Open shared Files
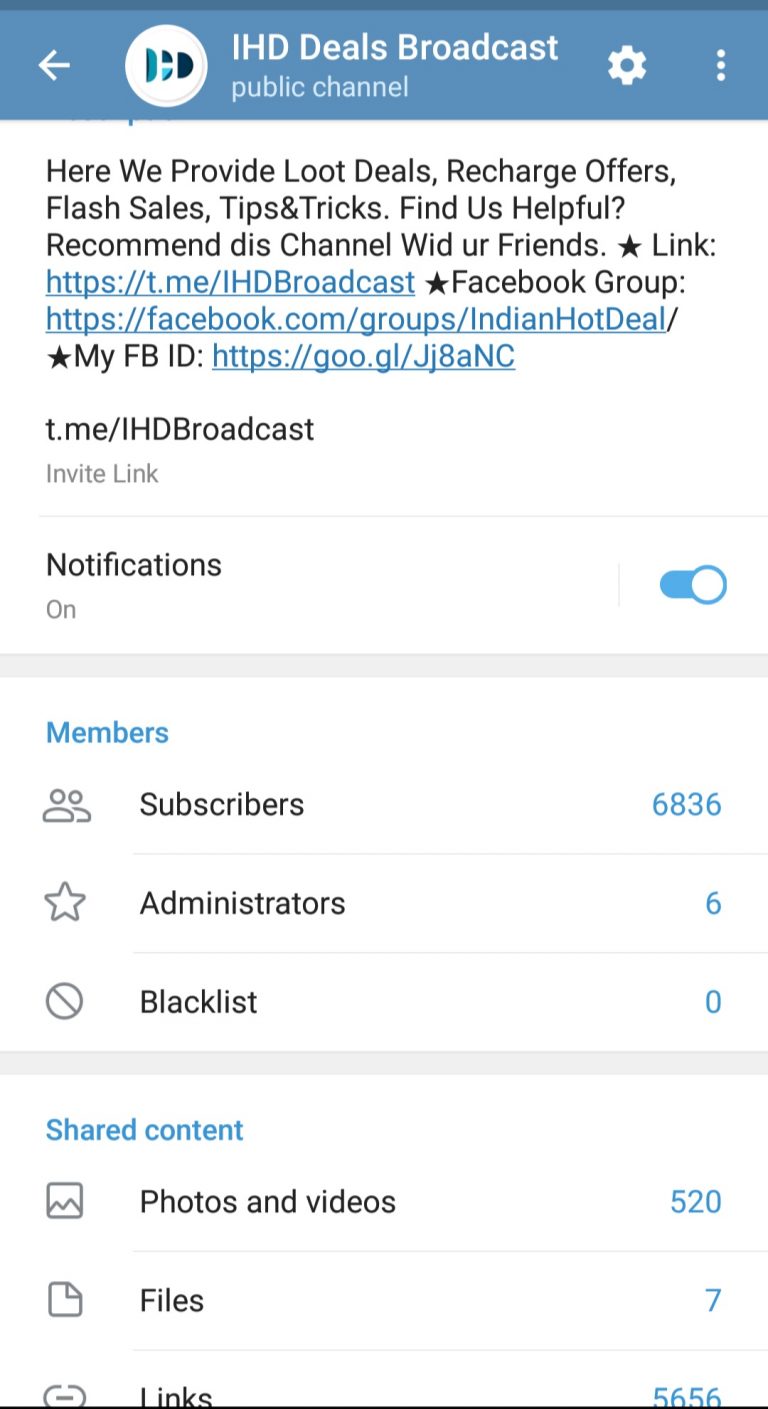This screenshot has height=1409, width=768. click(x=384, y=1301)
